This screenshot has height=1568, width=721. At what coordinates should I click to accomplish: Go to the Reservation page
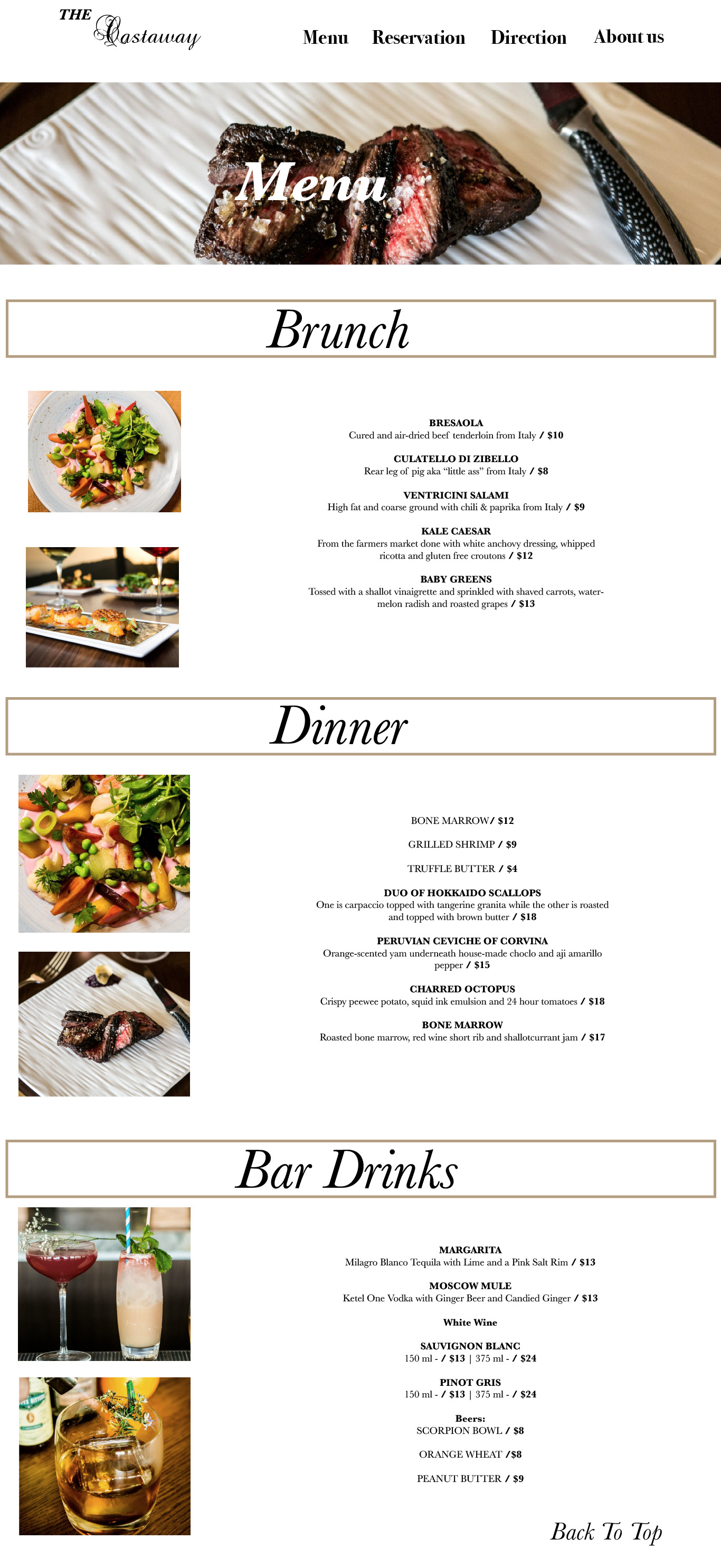(x=419, y=37)
